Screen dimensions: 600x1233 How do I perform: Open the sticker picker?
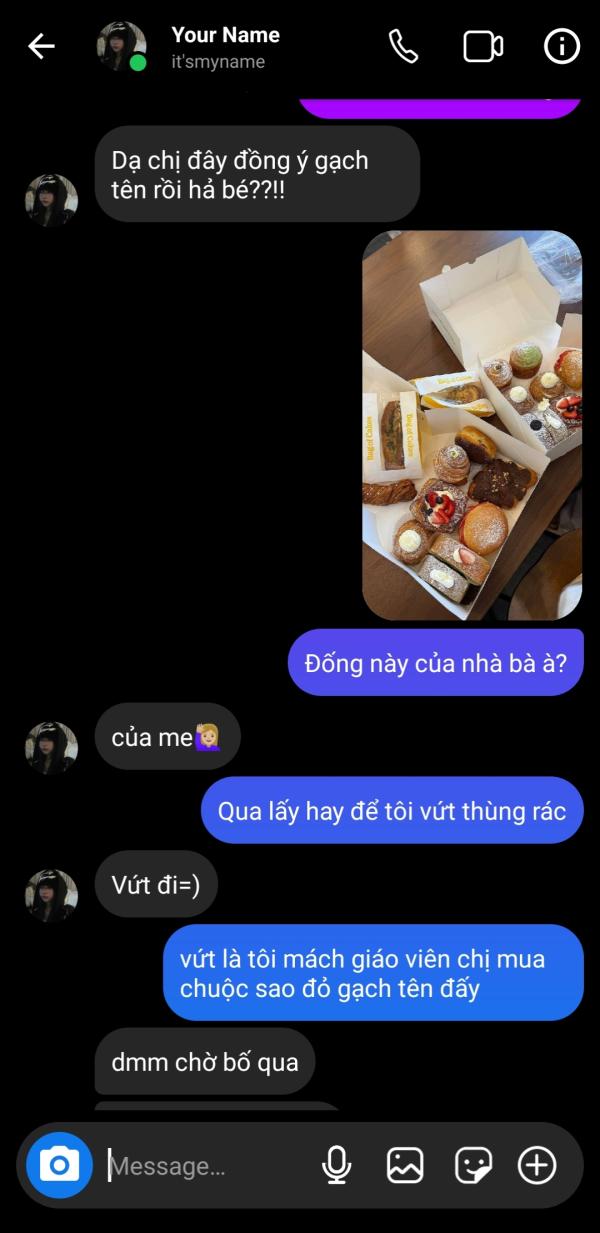coord(473,1165)
